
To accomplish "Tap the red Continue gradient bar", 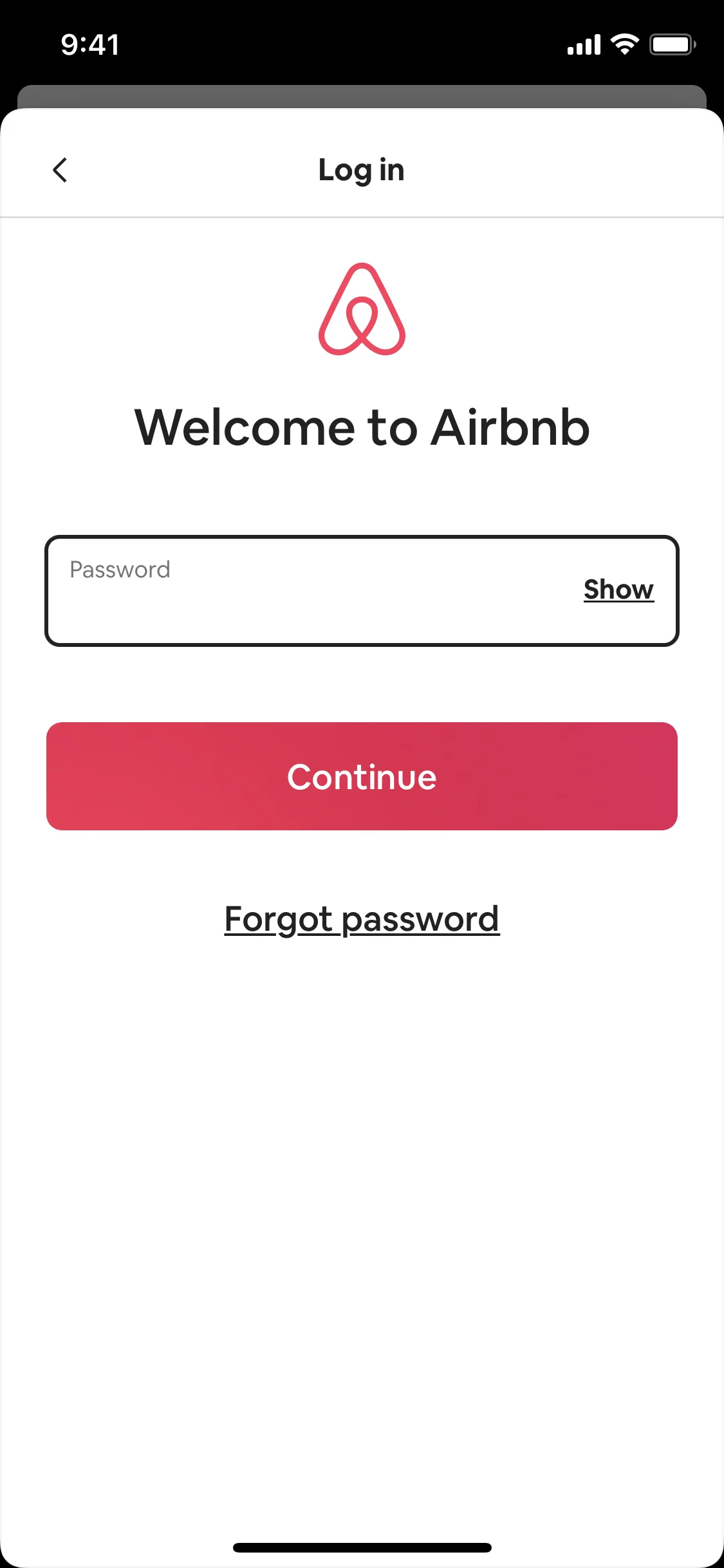I will pos(362,776).
